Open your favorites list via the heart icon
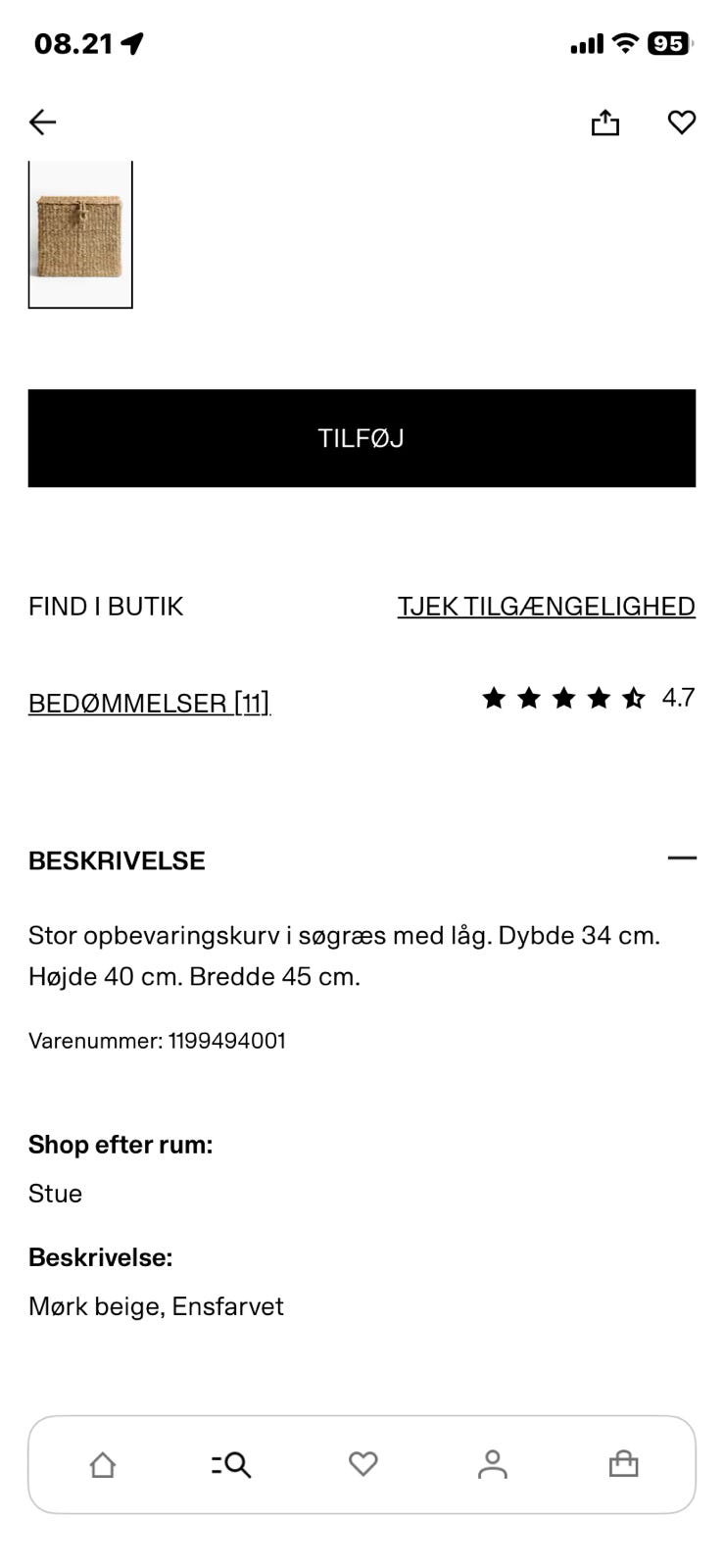724x1568 pixels. tap(362, 1464)
